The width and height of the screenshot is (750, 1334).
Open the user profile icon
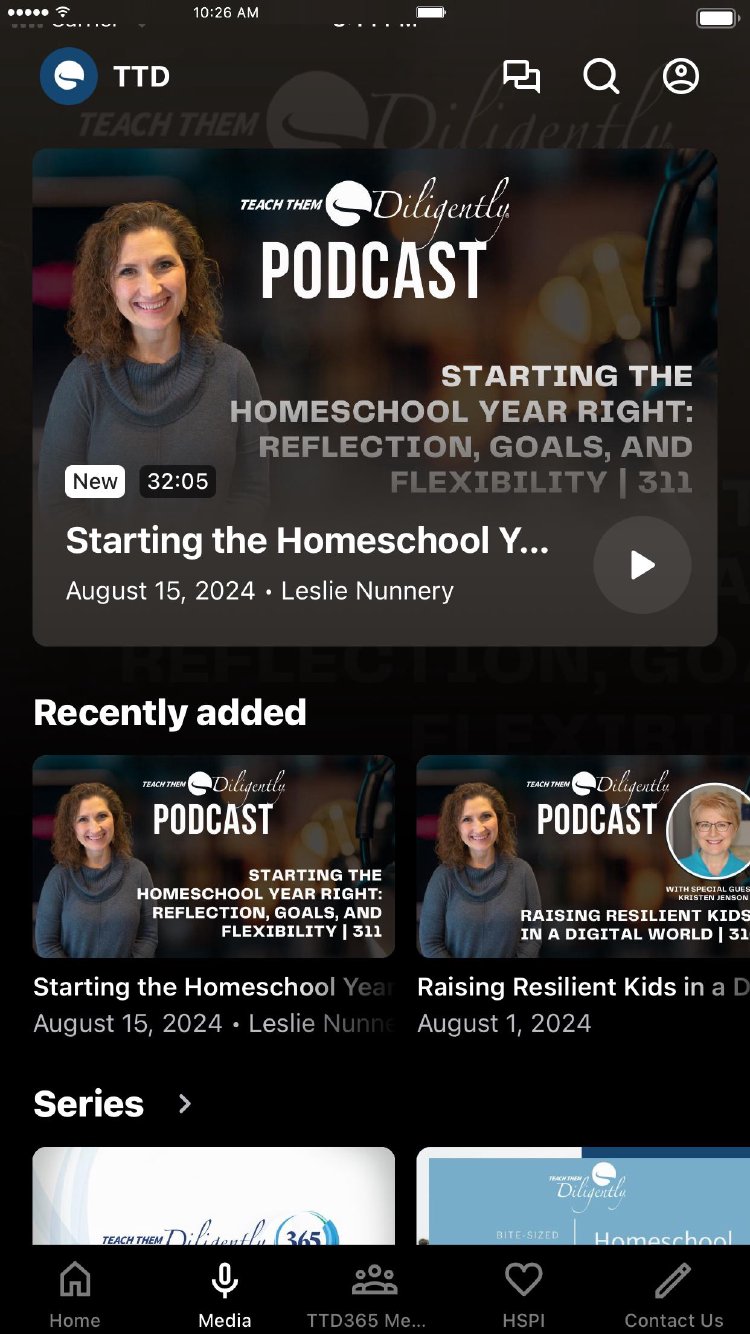[x=681, y=77]
